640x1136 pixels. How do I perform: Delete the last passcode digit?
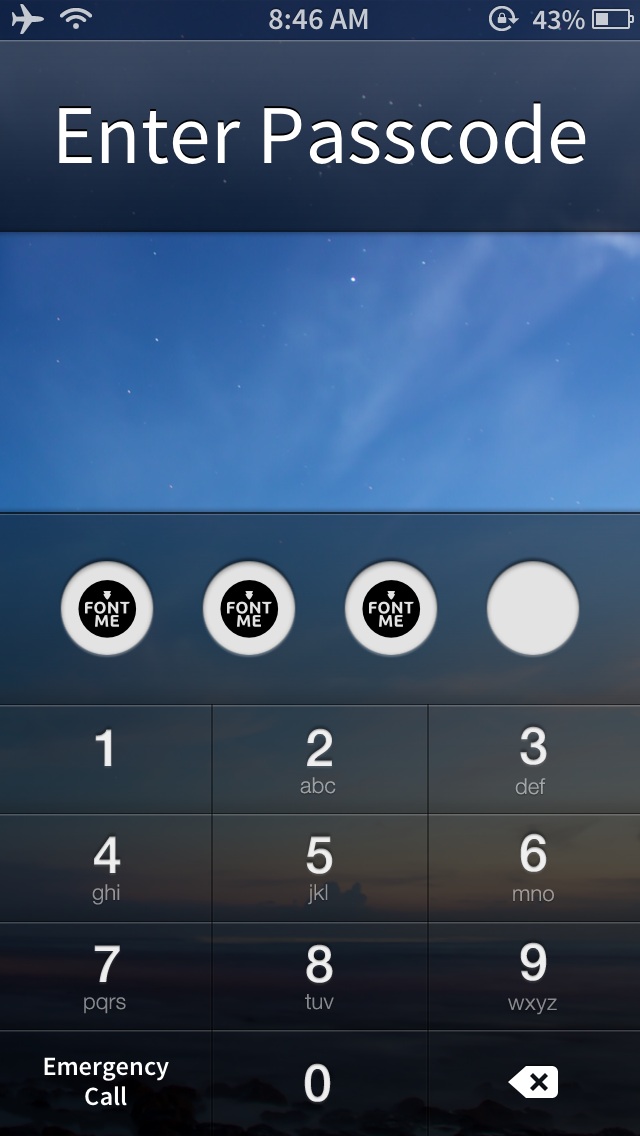pos(534,1084)
